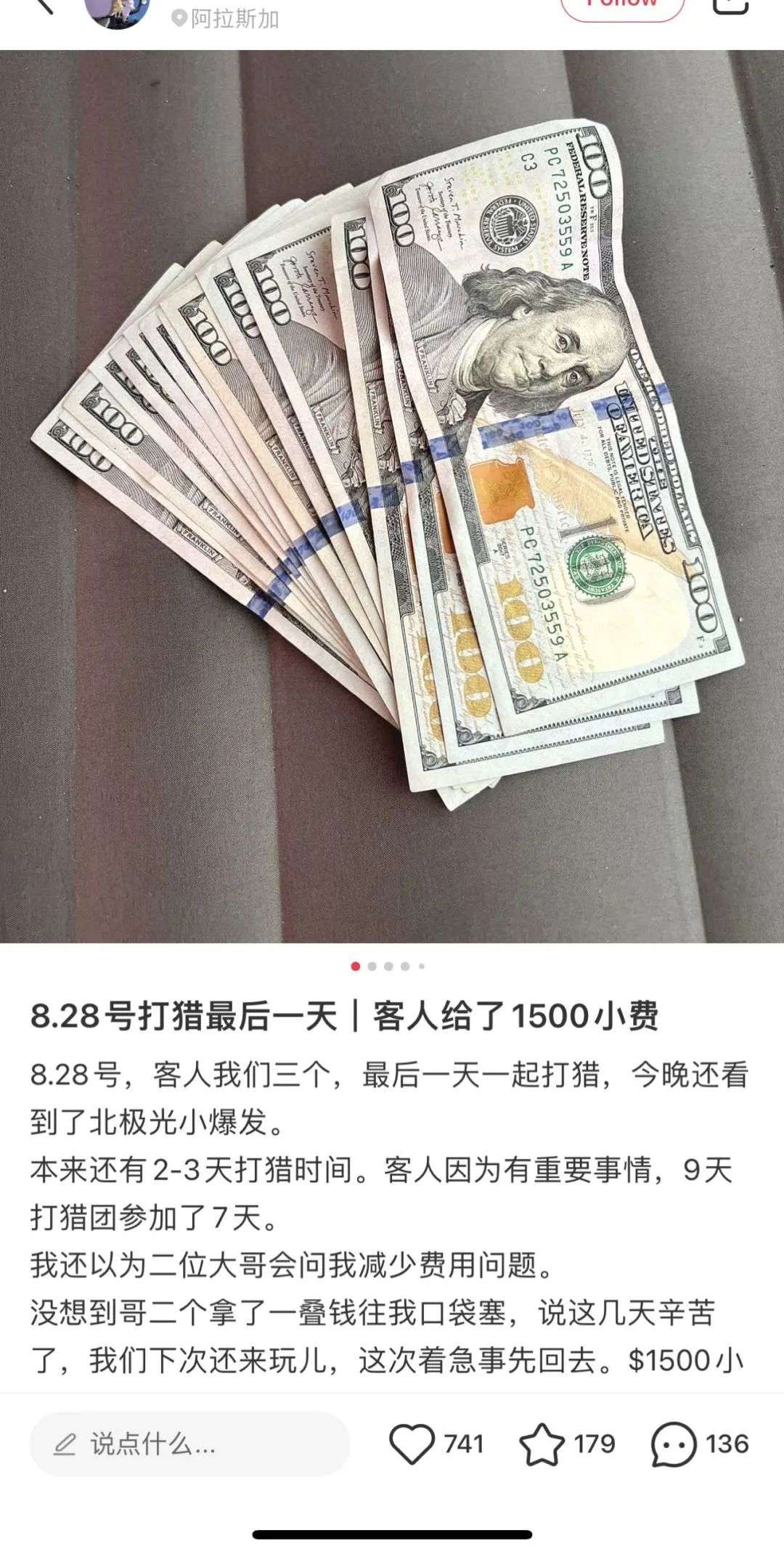This screenshot has width=784, height=1554.
Task: Share this post
Action: click(x=730, y=6)
